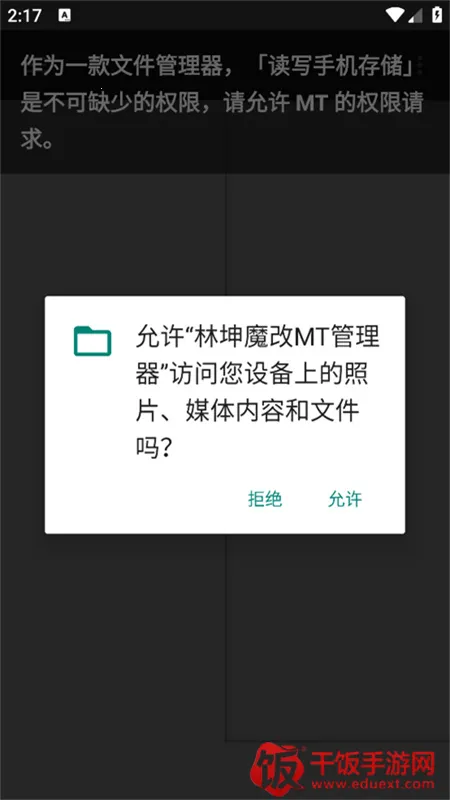This screenshot has height=800, width=450.
Task: Tap 允许 to grant storage permission
Action: pyautogui.click(x=345, y=499)
